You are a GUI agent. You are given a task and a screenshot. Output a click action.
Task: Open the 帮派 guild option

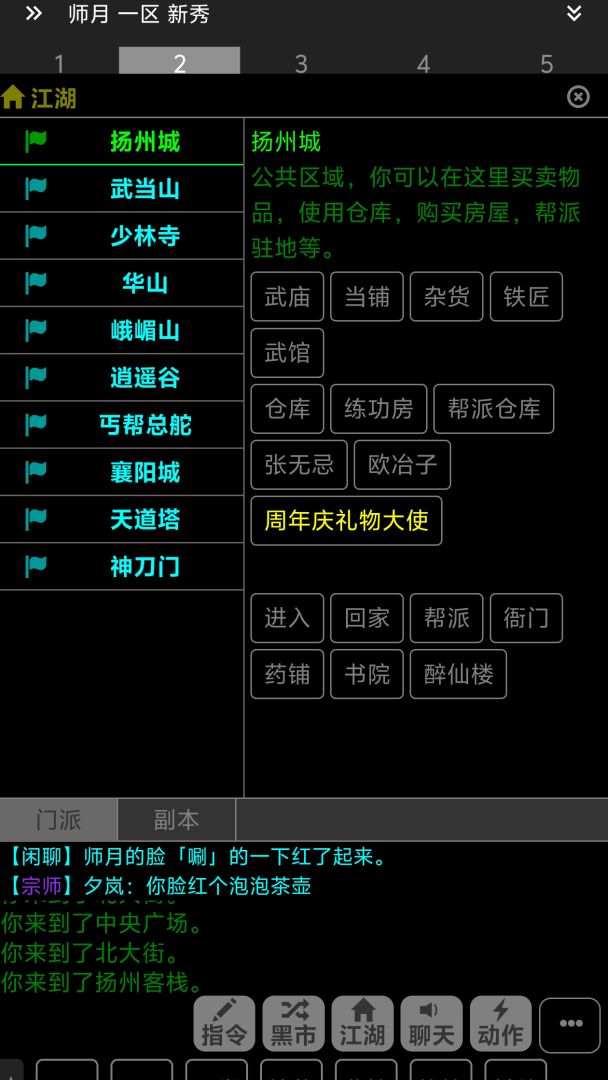(446, 618)
